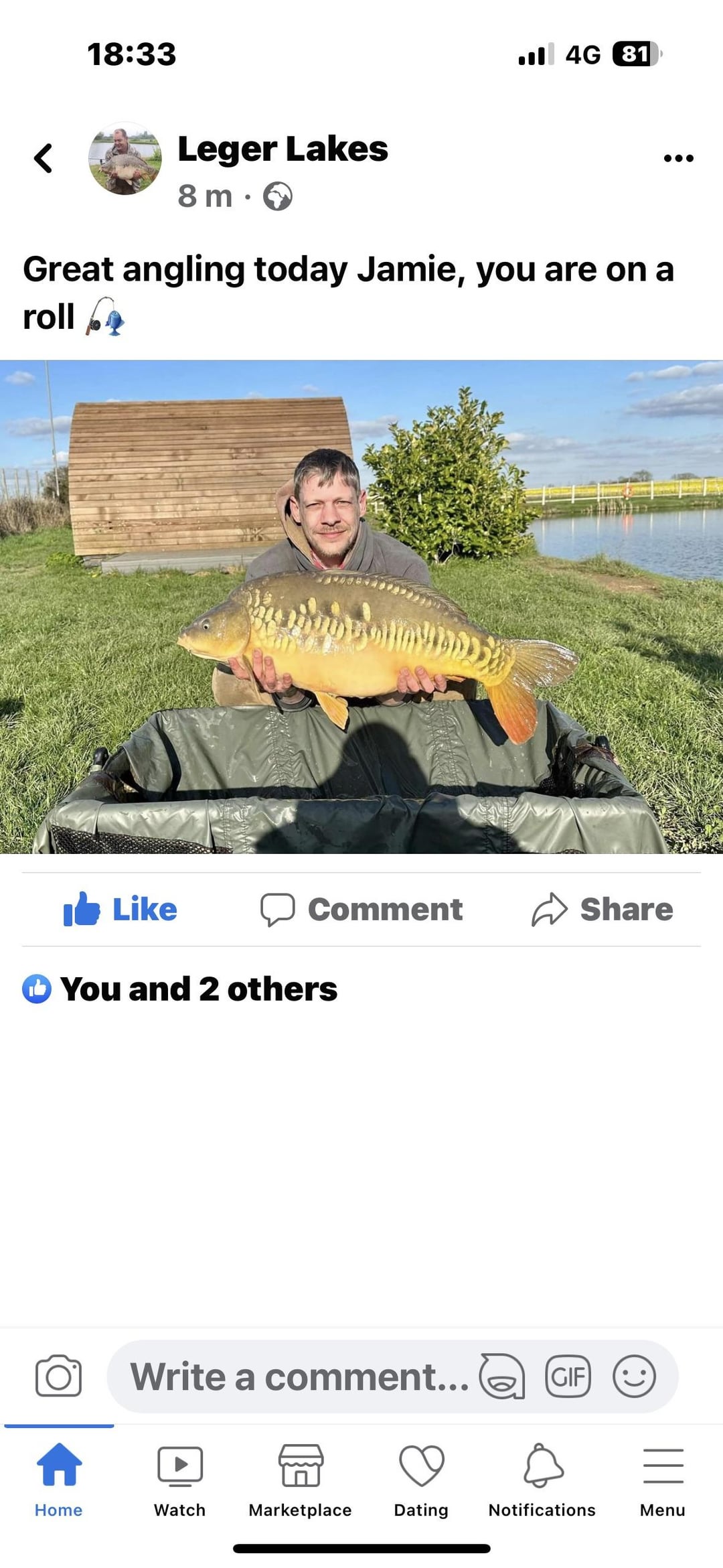Open the Marketplace tab
Image resolution: width=723 pixels, height=1568 pixels.
click(301, 1479)
